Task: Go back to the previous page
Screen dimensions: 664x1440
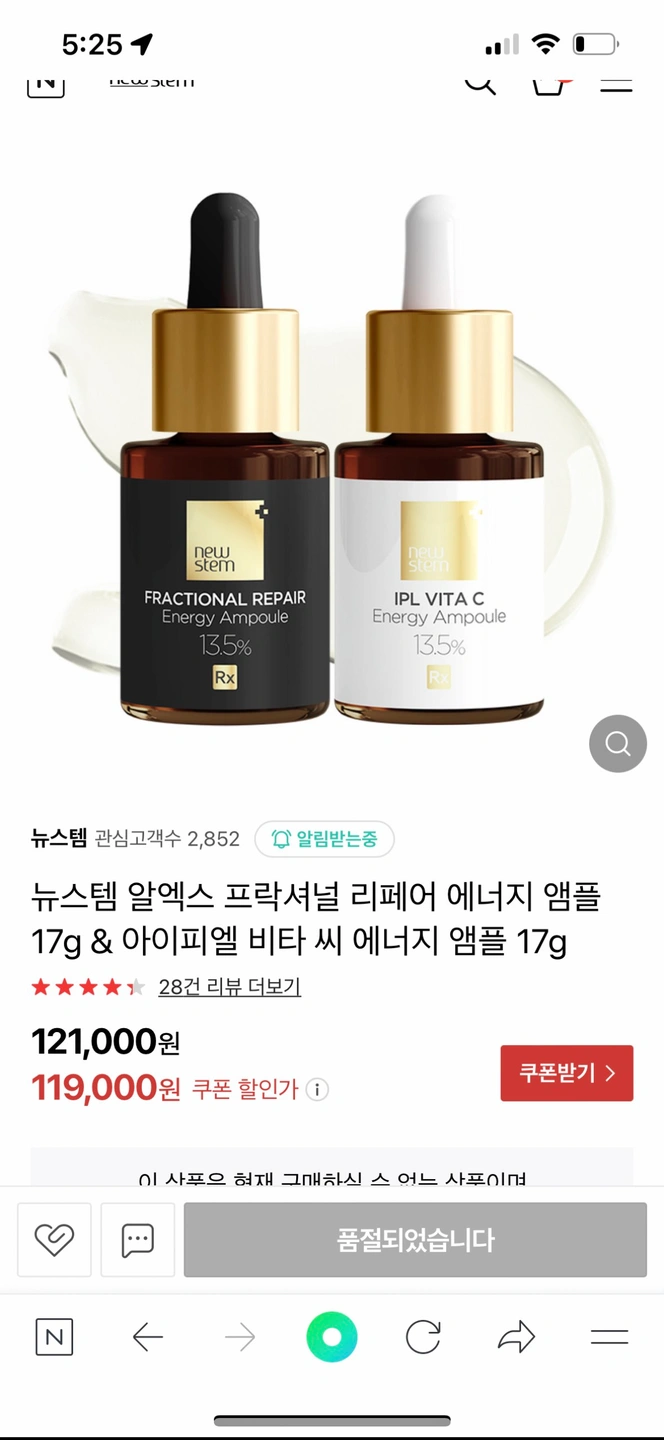Action: click(147, 1337)
